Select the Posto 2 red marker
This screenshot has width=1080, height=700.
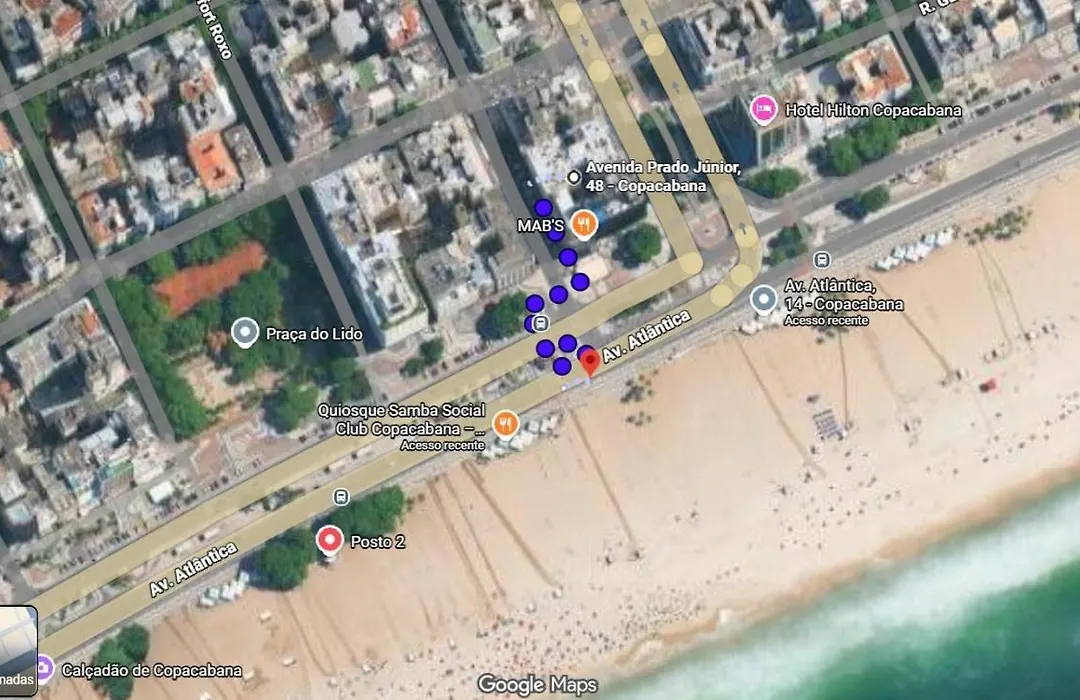[x=329, y=541]
